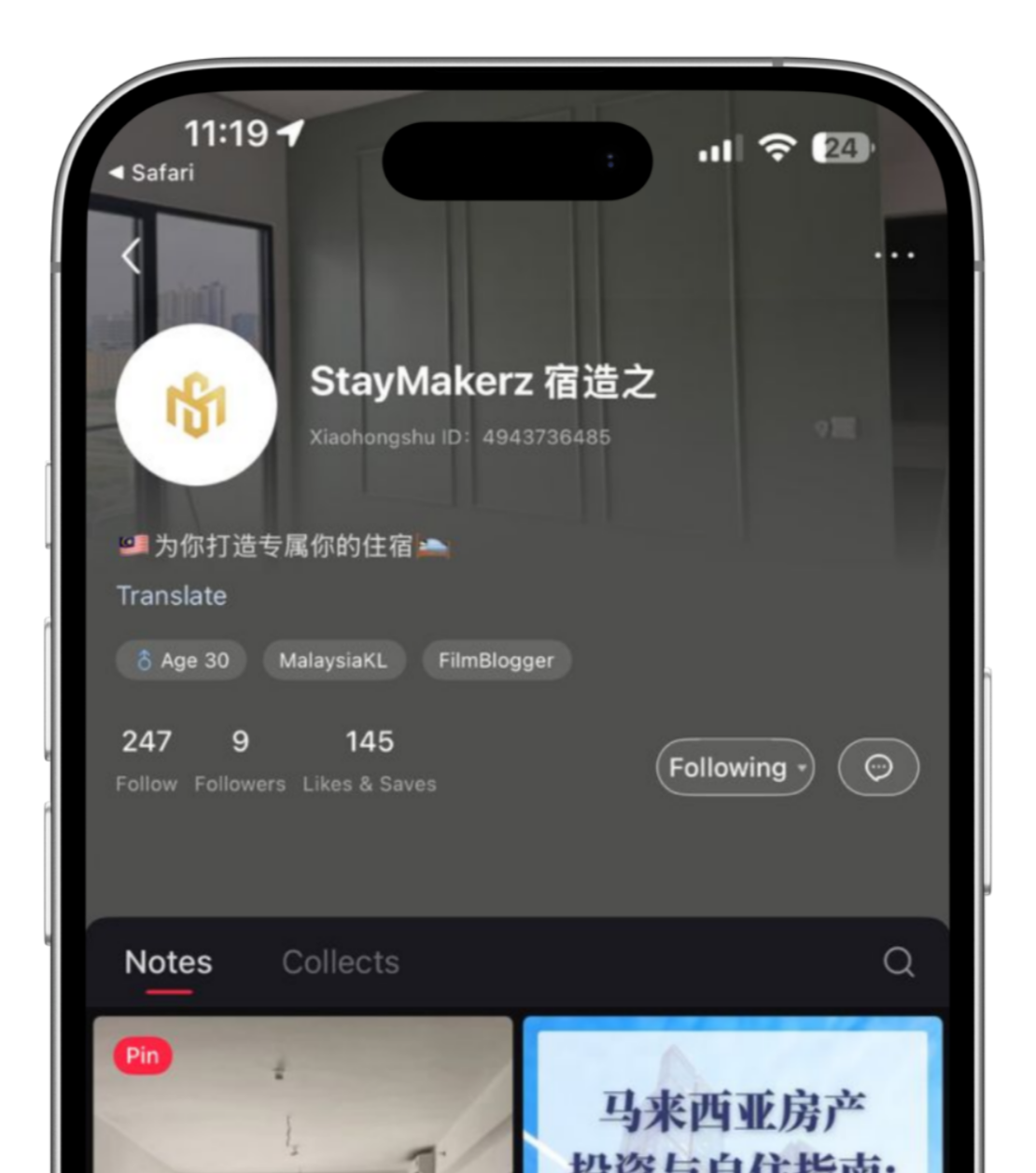The width and height of the screenshot is (1036, 1173).
Task: Tap the MalaysiaKL chip
Action: point(332,661)
